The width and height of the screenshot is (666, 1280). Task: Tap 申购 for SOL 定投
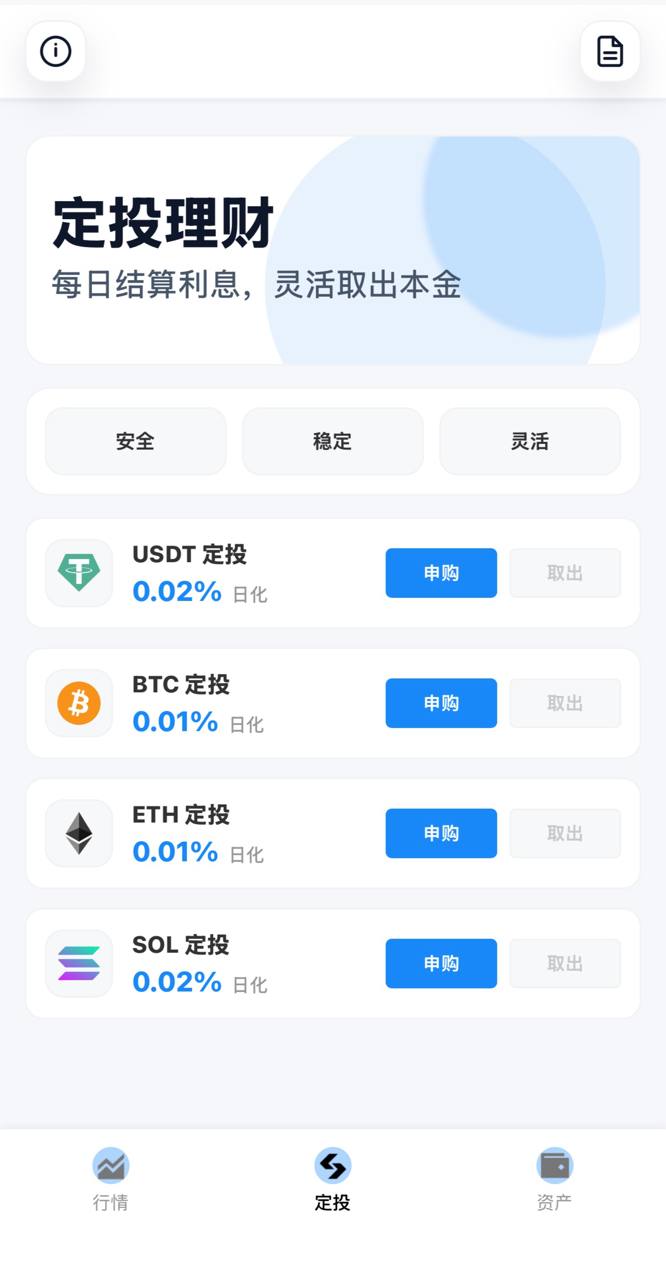pyautogui.click(x=441, y=963)
